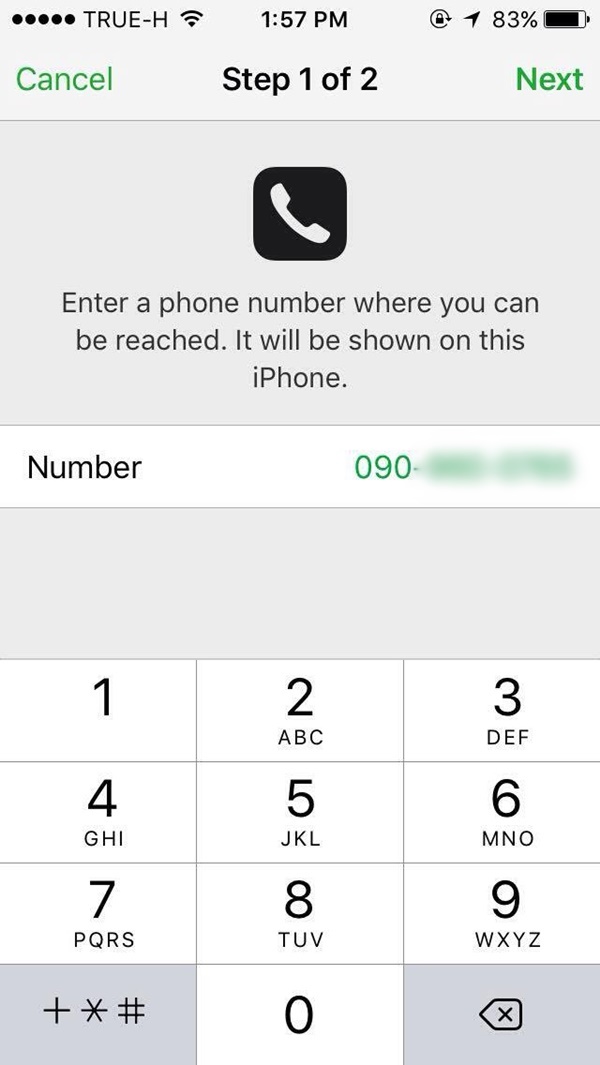Enter digit 0 on the keypad
The width and height of the screenshot is (600, 1065).
coord(300,1015)
